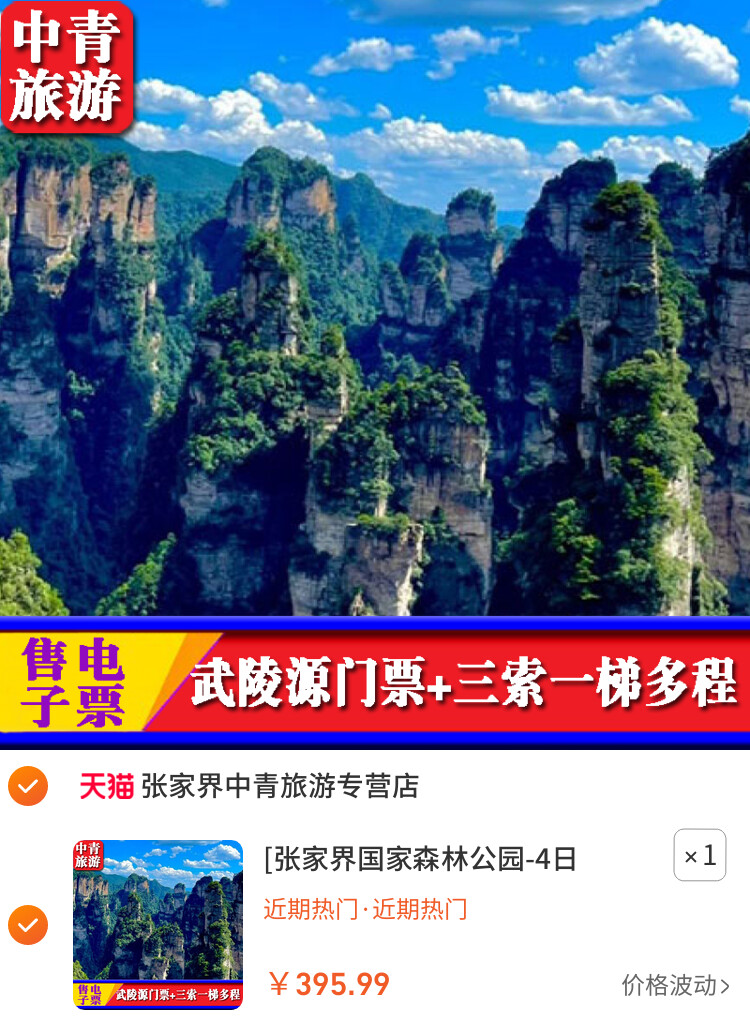
Task: Open the 张家界中青旅游专营店 store page
Action: [279, 786]
